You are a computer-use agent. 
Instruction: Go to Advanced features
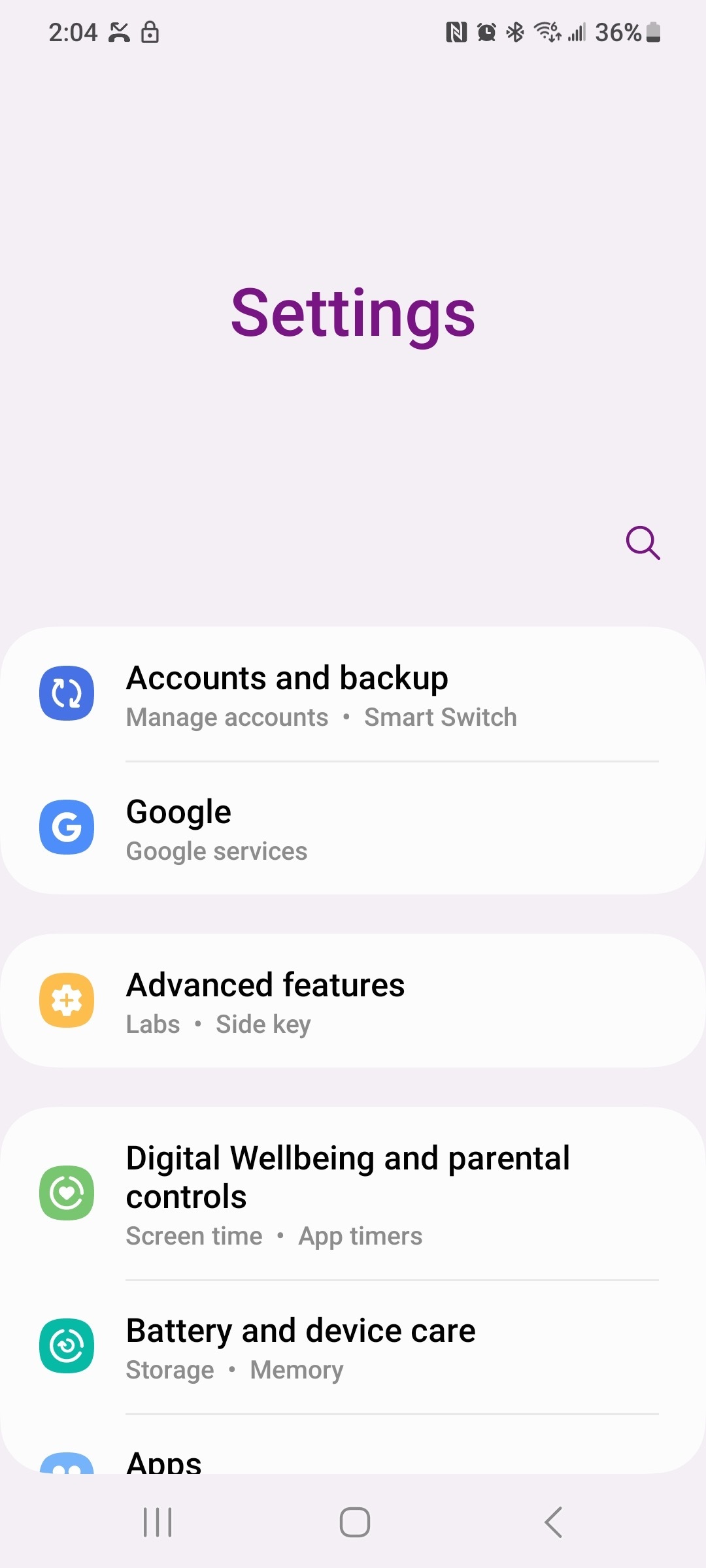(353, 1002)
